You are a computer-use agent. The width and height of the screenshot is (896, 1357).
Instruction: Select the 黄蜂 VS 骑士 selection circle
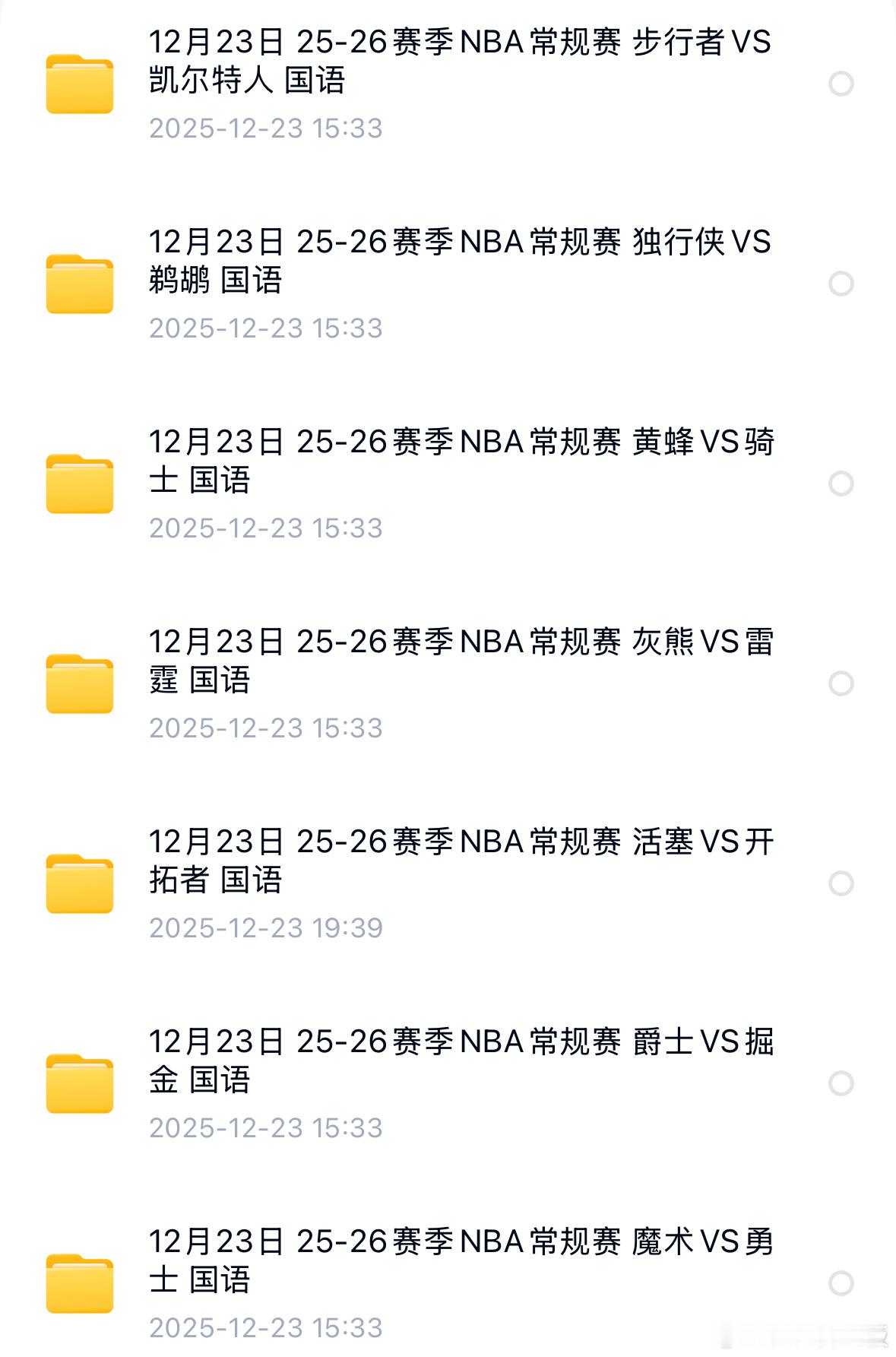[x=840, y=483]
